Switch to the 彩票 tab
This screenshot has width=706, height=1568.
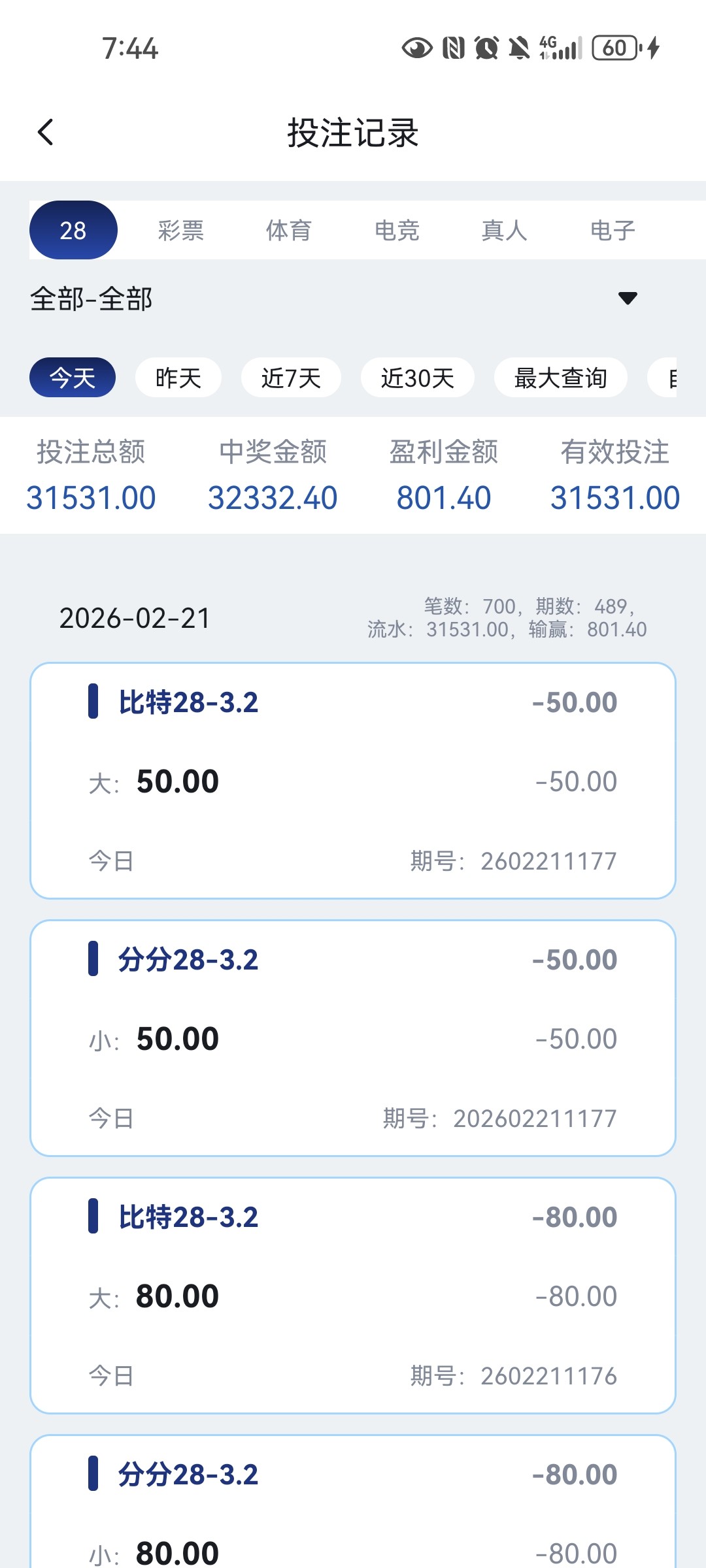click(180, 230)
